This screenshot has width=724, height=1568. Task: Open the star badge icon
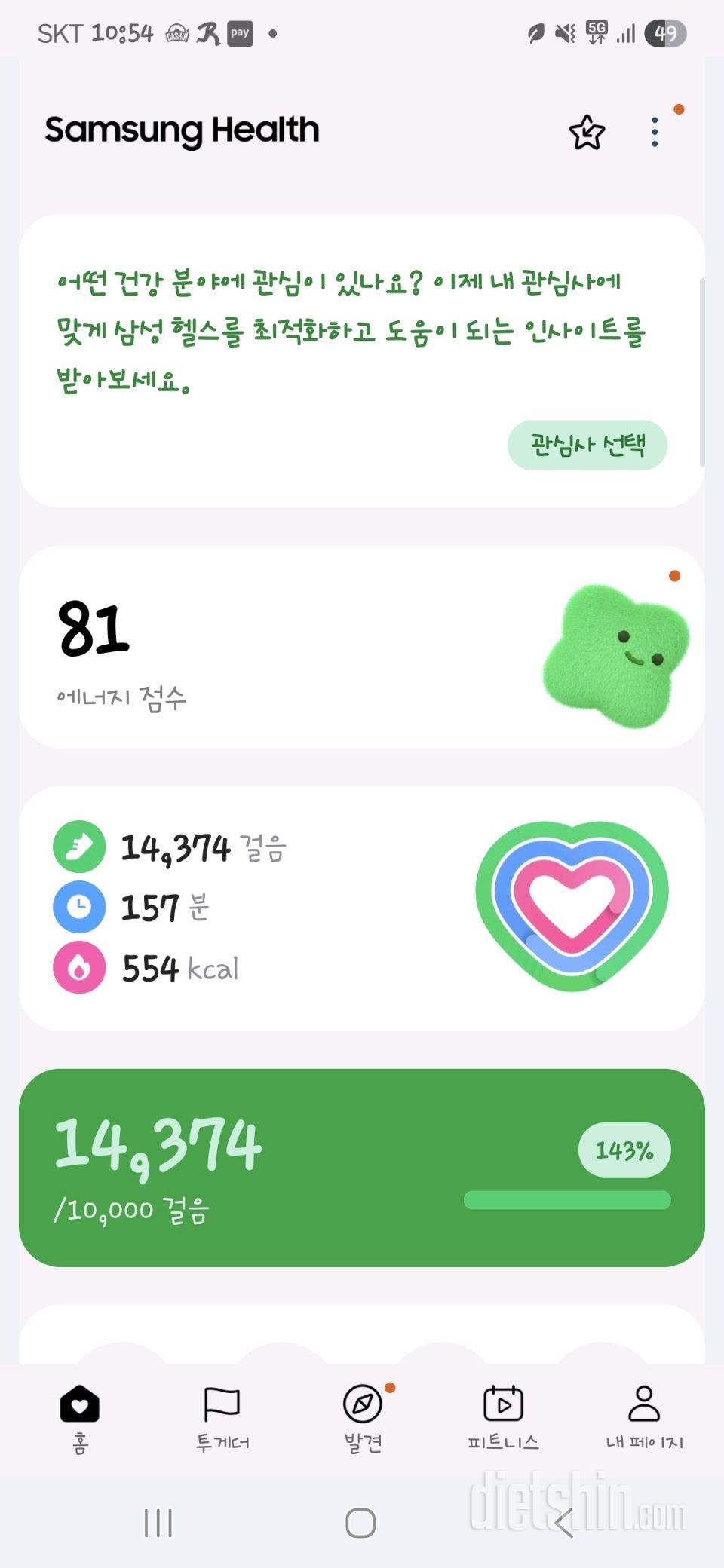pyautogui.click(x=587, y=133)
